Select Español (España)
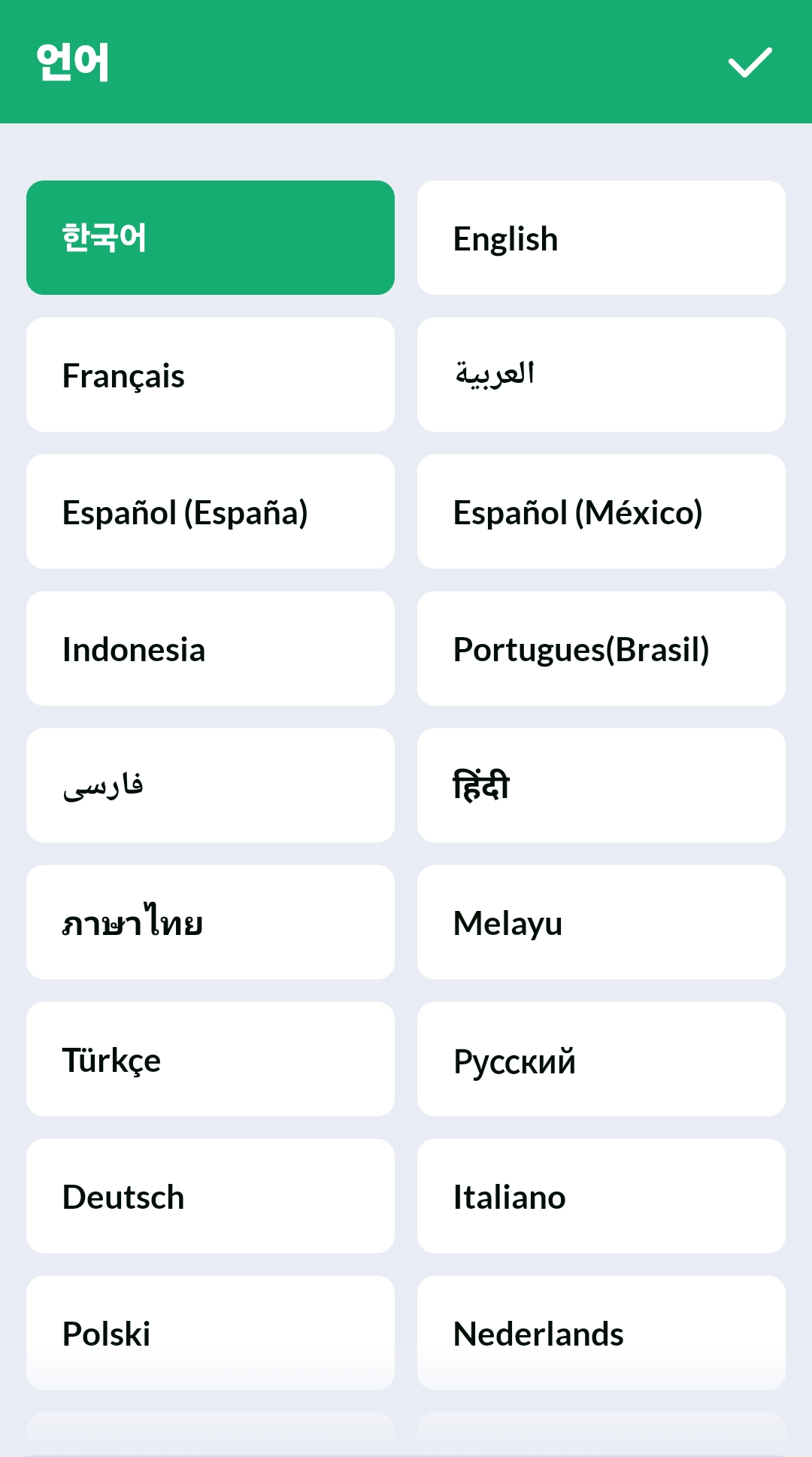The image size is (812, 1457). coord(211,511)
